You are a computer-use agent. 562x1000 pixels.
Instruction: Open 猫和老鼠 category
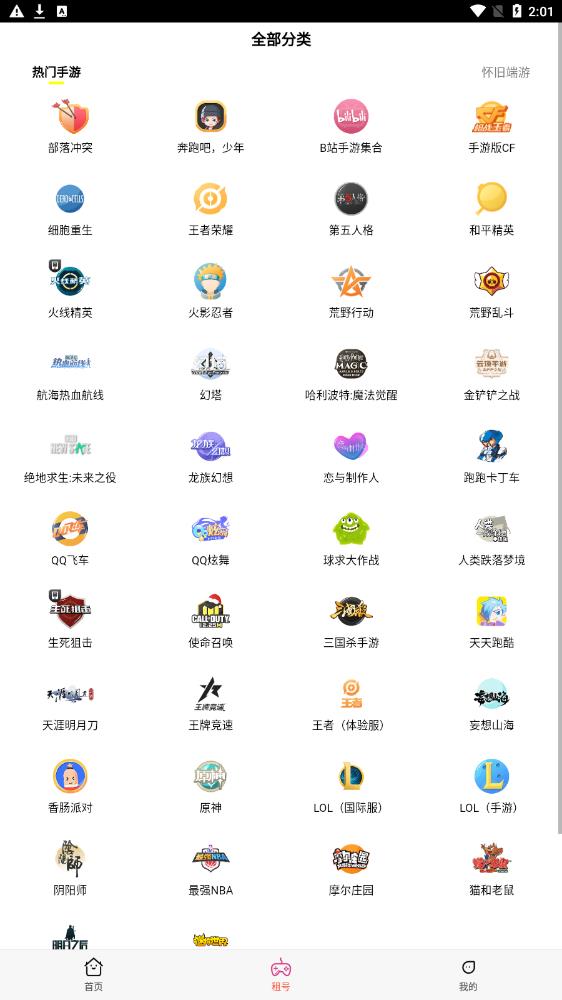coord(491,869)
